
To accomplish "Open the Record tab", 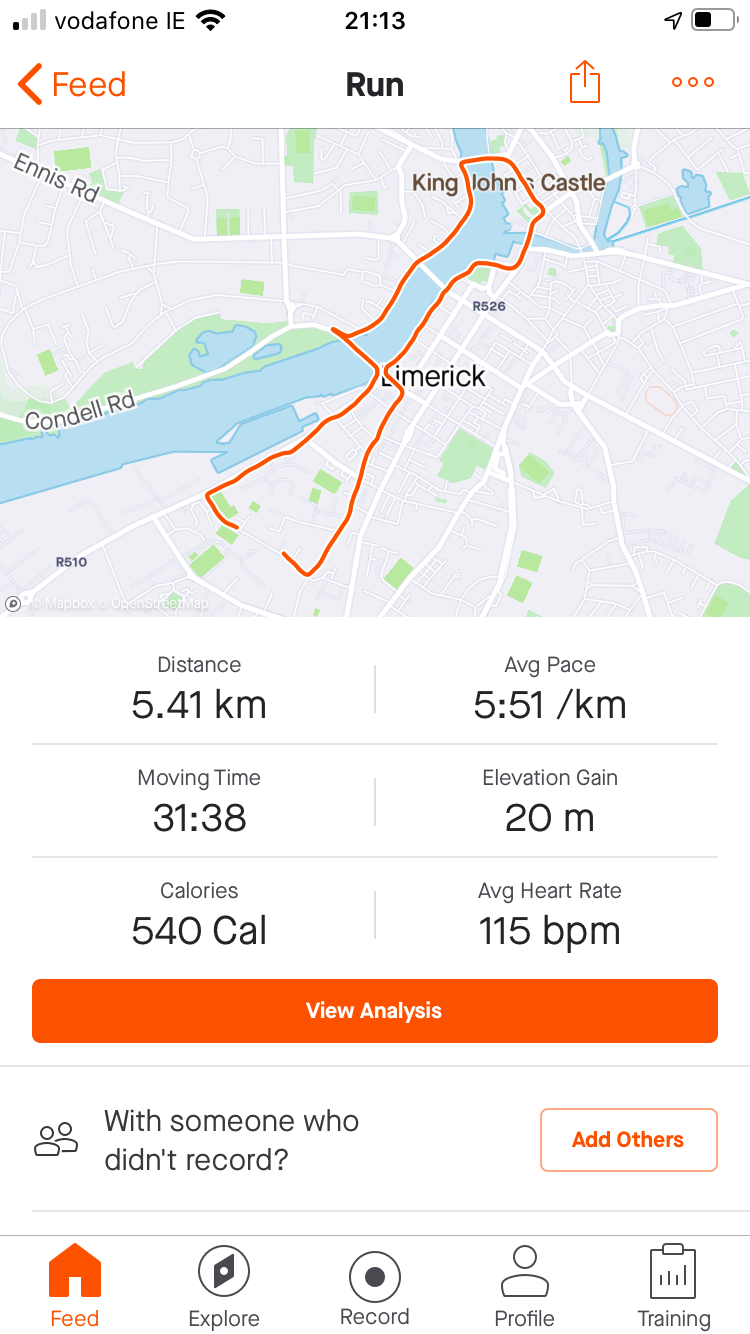I will coord(375,1286).
